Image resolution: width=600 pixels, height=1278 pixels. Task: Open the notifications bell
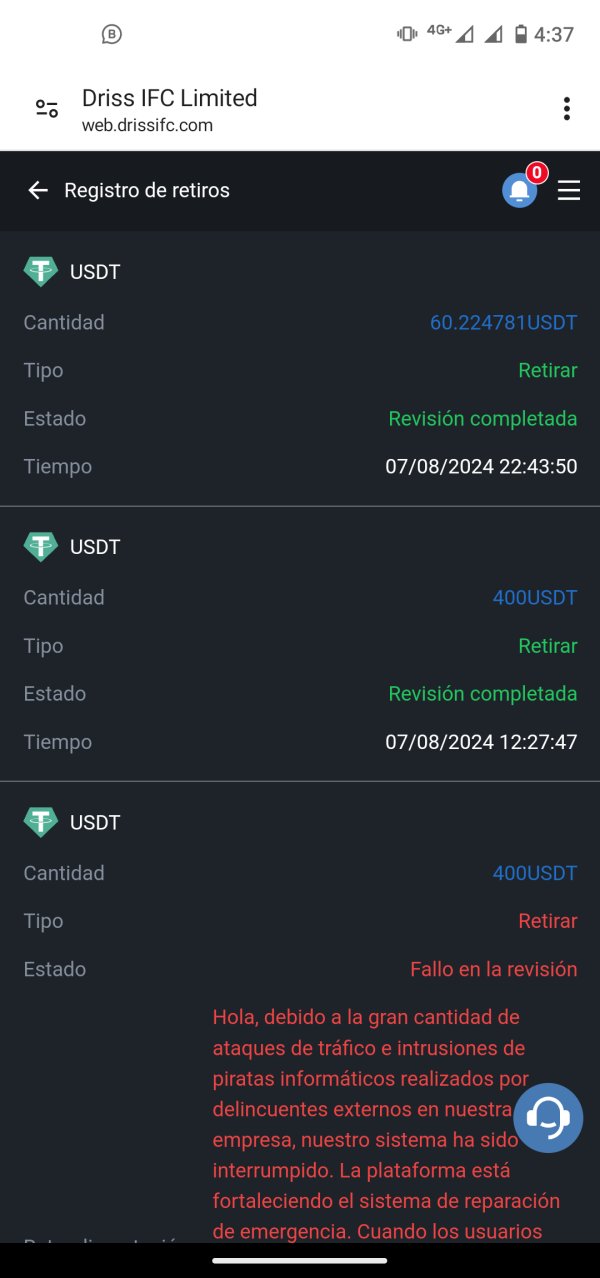(519, 190)
